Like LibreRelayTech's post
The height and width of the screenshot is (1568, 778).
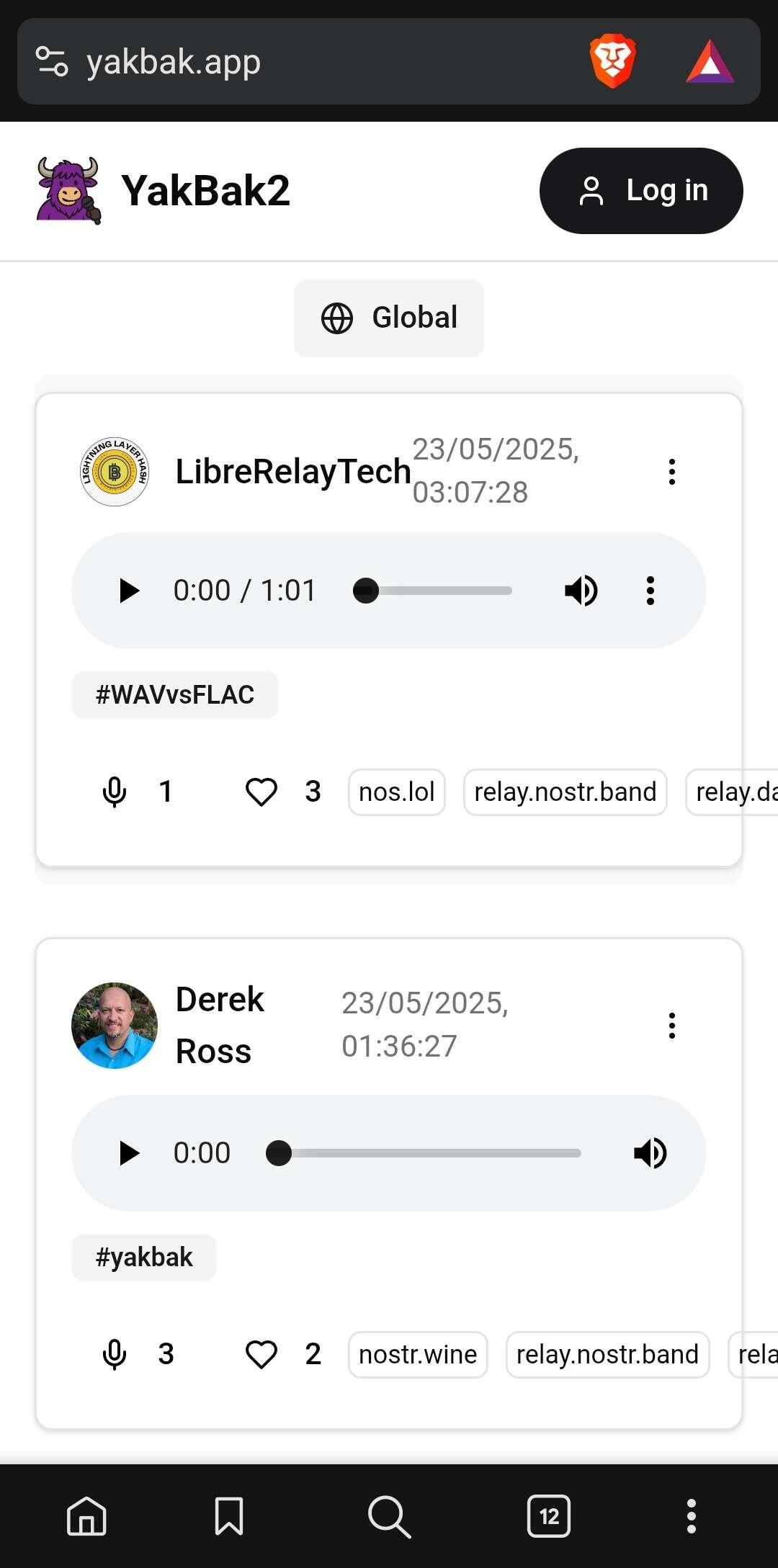pos(261,792)
